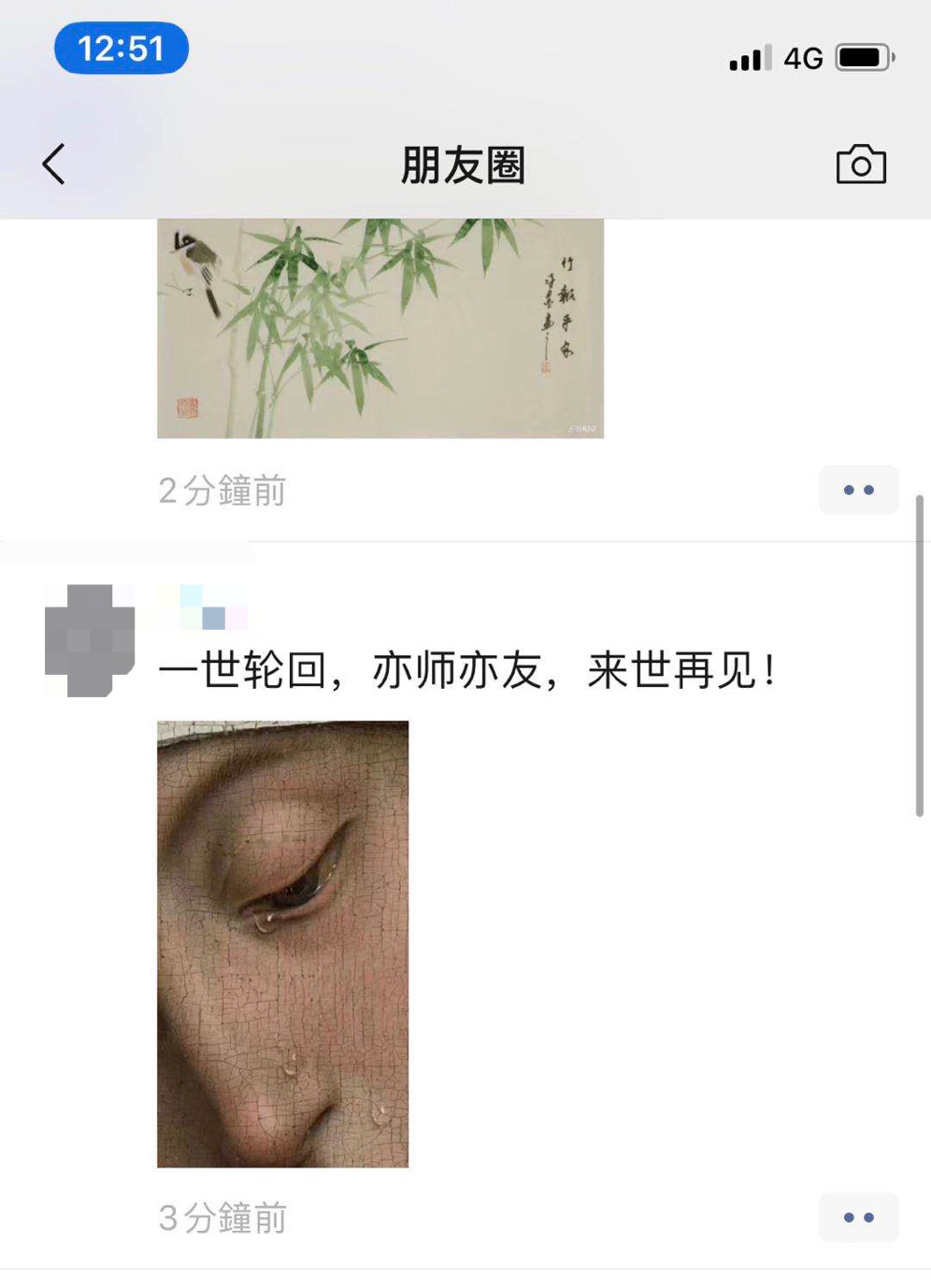Open like/comment menu on the 2分鐘前 post

pos(858,490)
